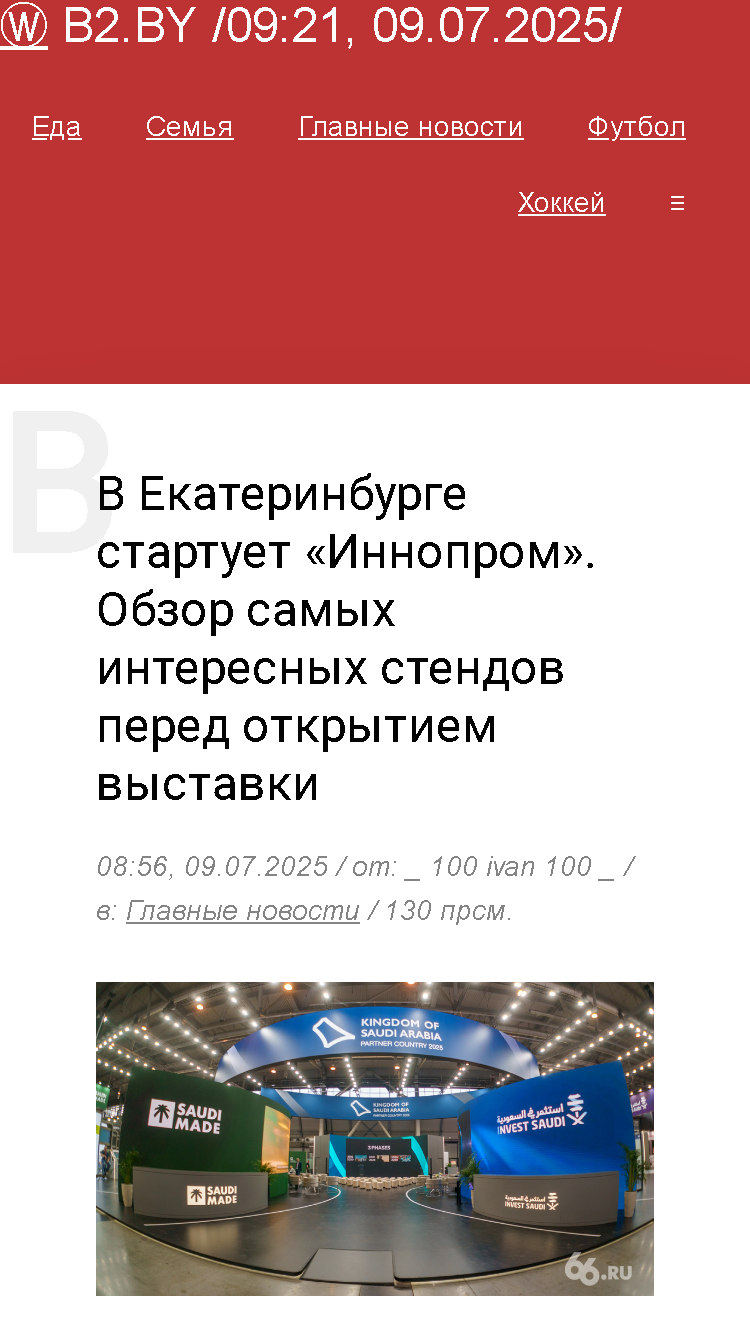The width and height of the screenshot is (750, 1334).
Task: Switch to the Футбол section
Action: 637,127
